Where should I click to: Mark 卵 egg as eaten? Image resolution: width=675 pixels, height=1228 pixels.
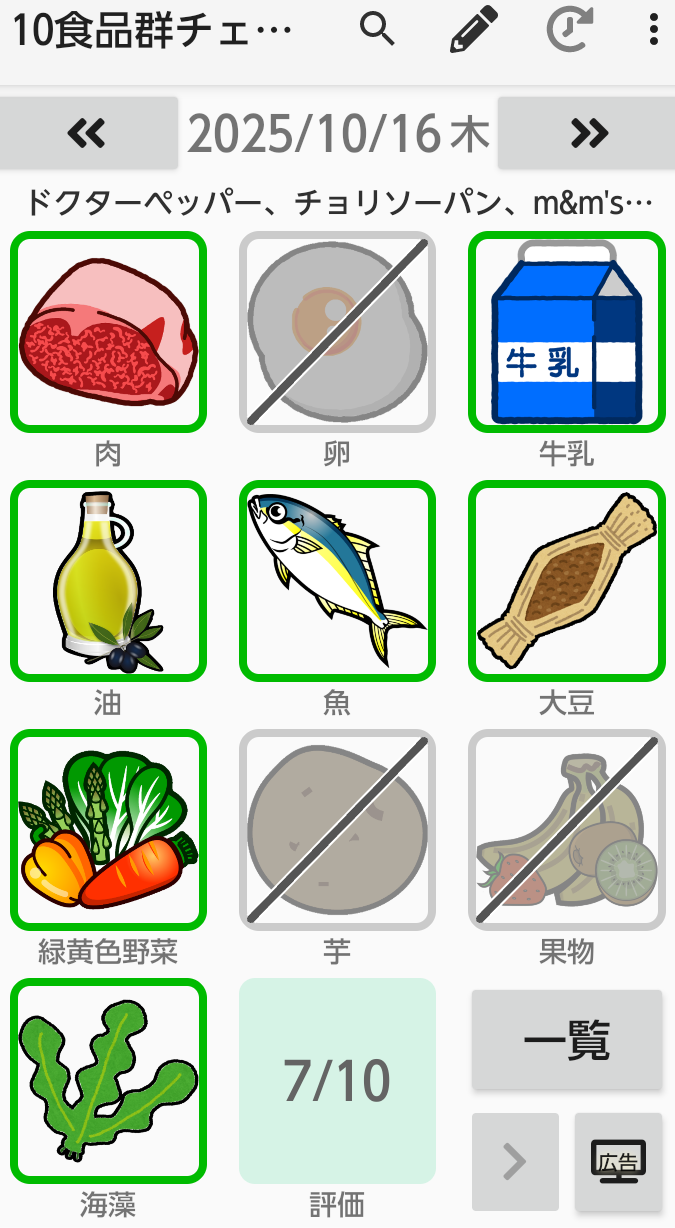click(337, 332)
